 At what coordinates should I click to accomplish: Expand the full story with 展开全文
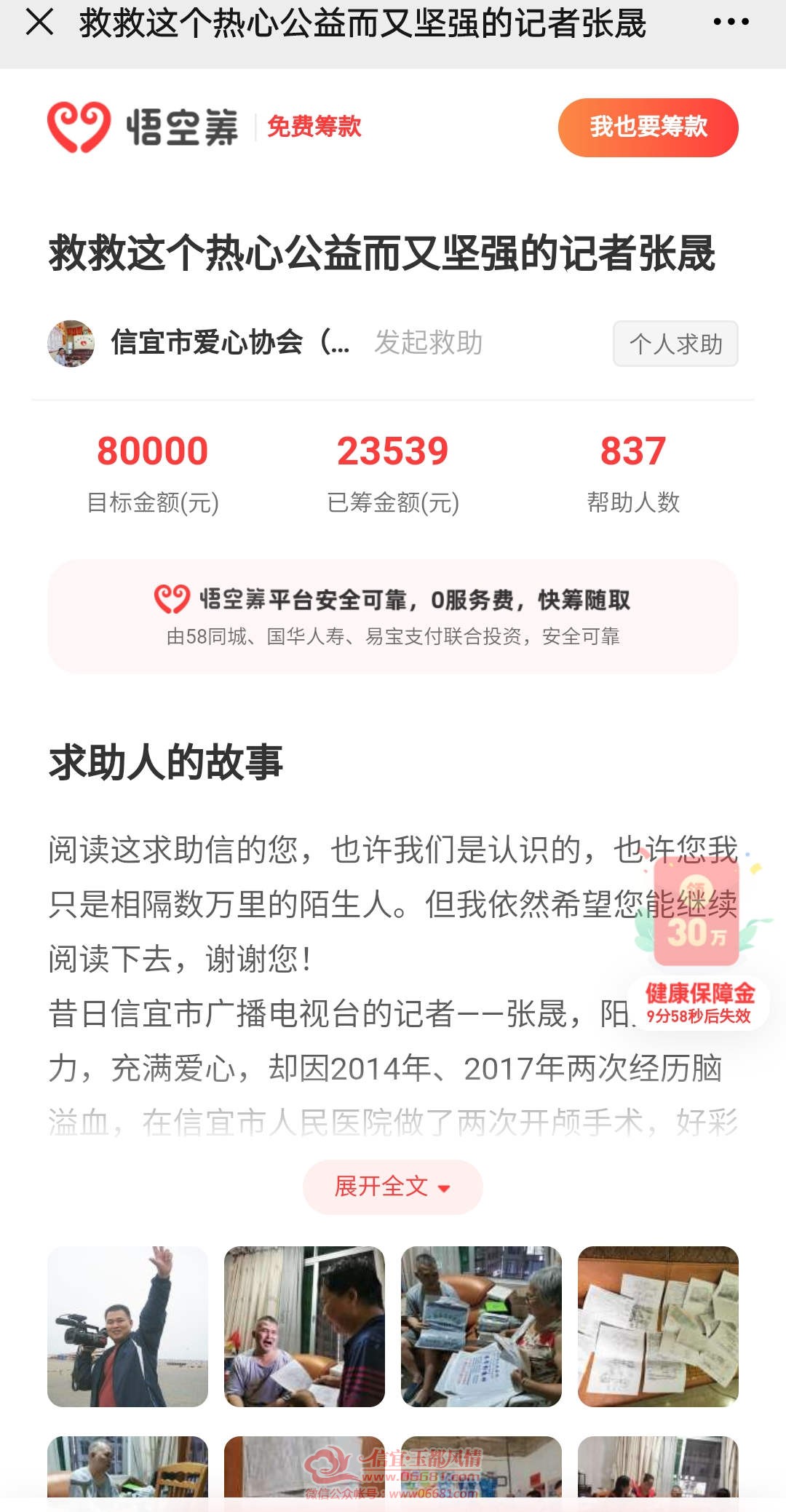(x=393, y=1187)
